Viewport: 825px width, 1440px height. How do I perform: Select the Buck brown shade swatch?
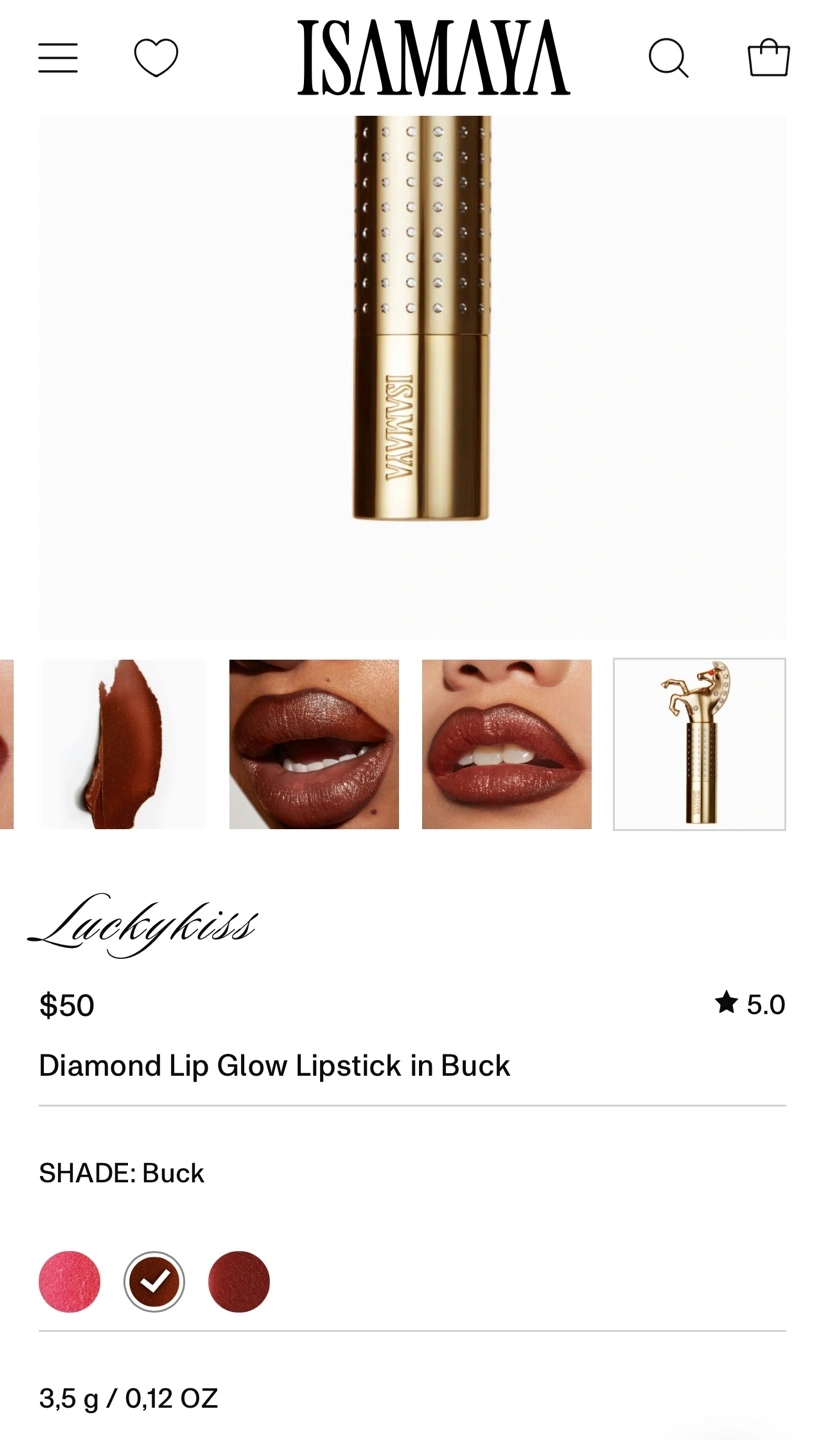click(154, 1281)
